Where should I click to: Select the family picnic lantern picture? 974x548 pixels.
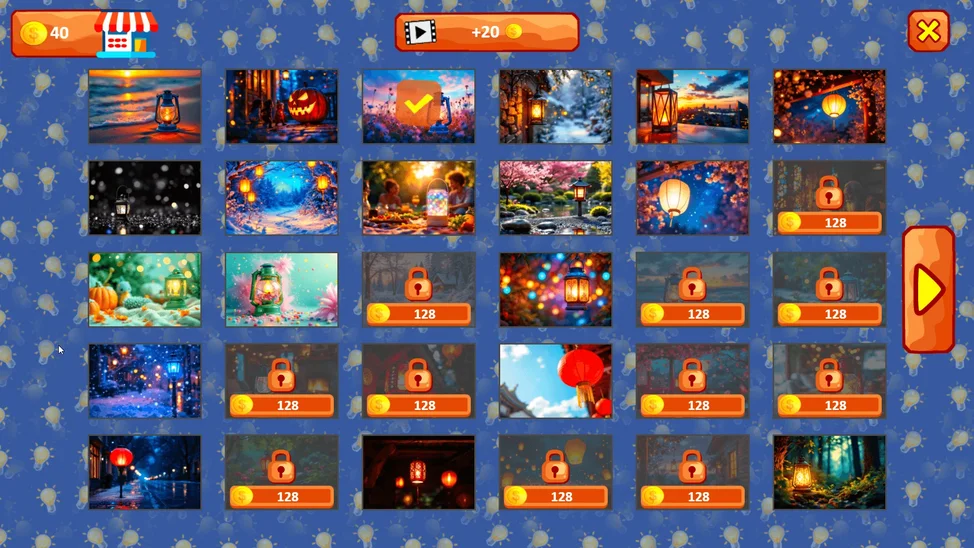418,198
